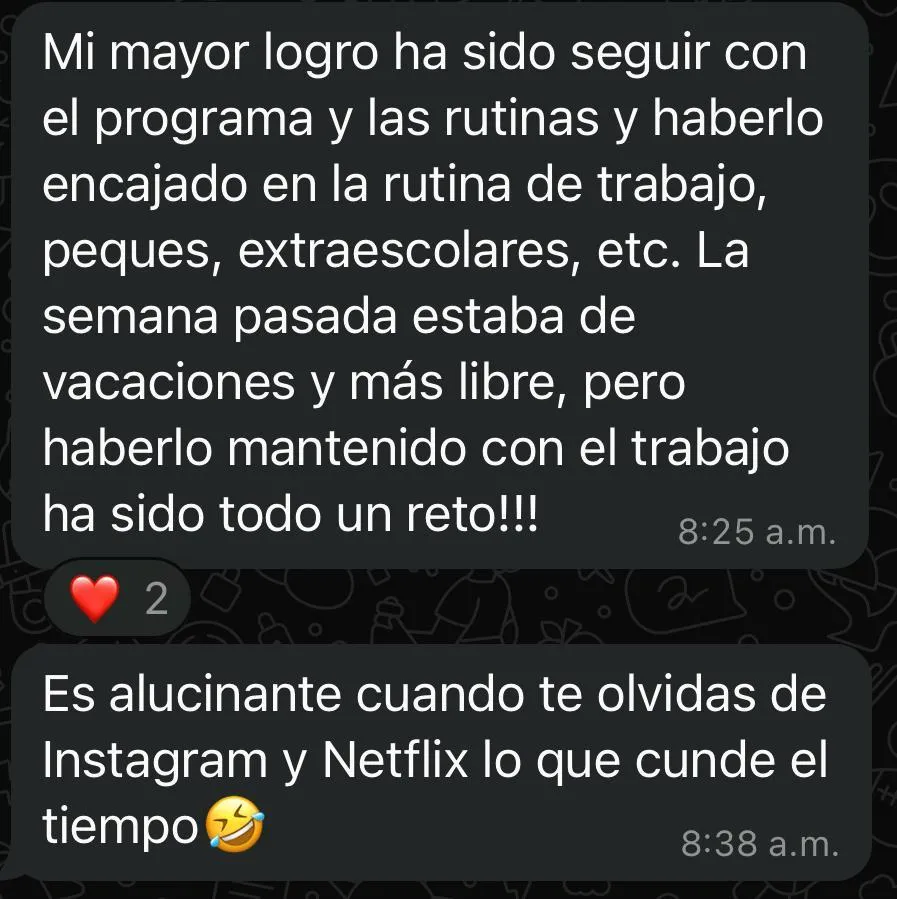Open the heart reactions on the 8:25 message
The width and height of the screenshot is (897, 899).
(x=118, y=600)
